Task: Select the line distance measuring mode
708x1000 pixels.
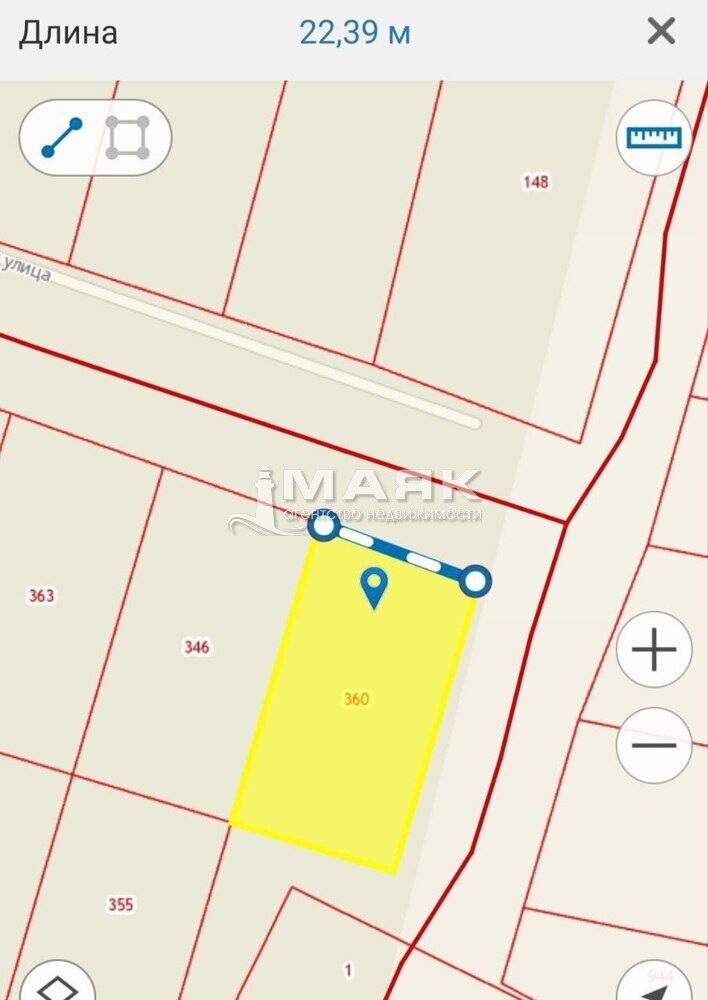Action: click(x=62, y=138)
